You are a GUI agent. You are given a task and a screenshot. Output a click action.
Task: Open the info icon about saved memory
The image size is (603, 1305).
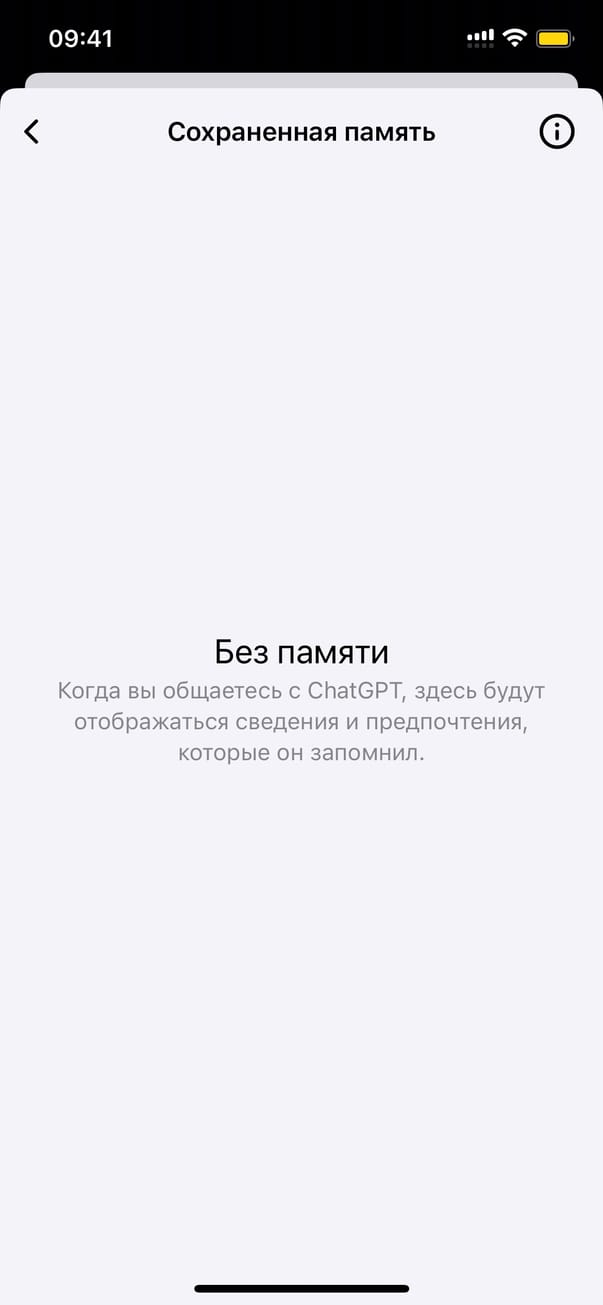pyautogui.click(x=557, y=132)
